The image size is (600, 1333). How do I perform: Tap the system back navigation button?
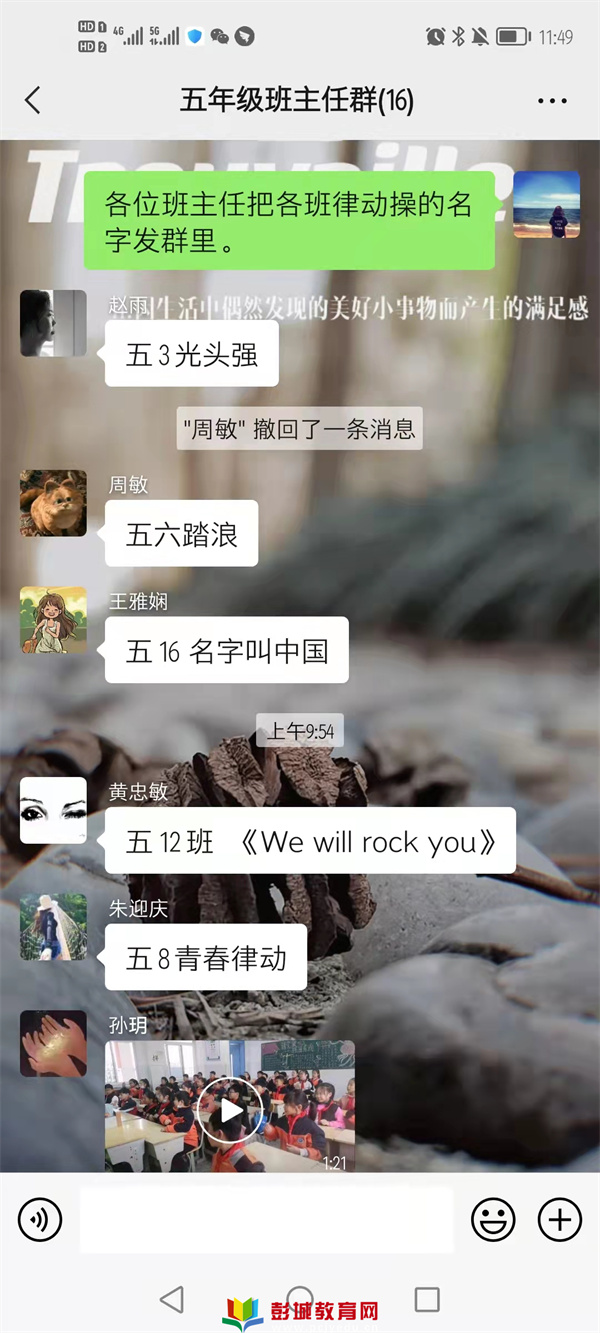coord(172,1299)
